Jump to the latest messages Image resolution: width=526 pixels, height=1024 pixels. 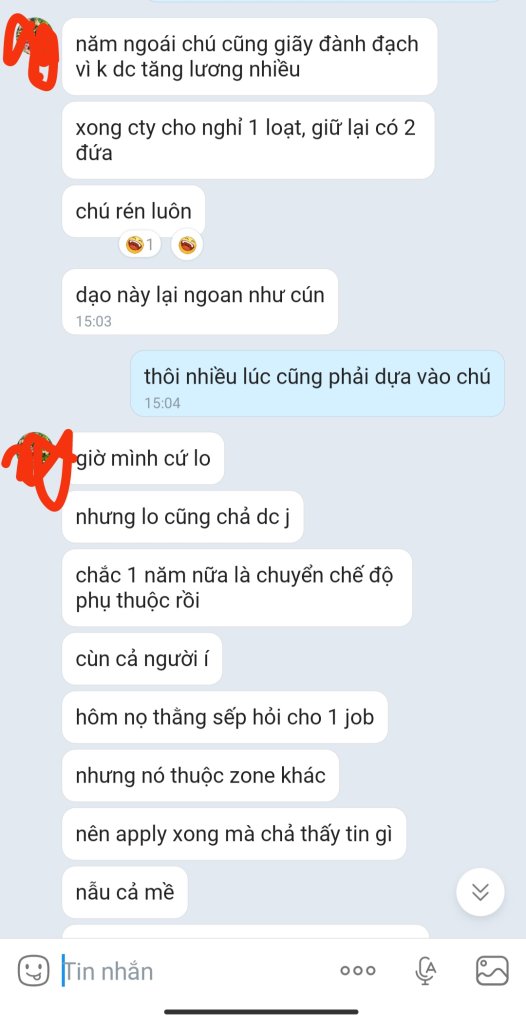[480, 892]
